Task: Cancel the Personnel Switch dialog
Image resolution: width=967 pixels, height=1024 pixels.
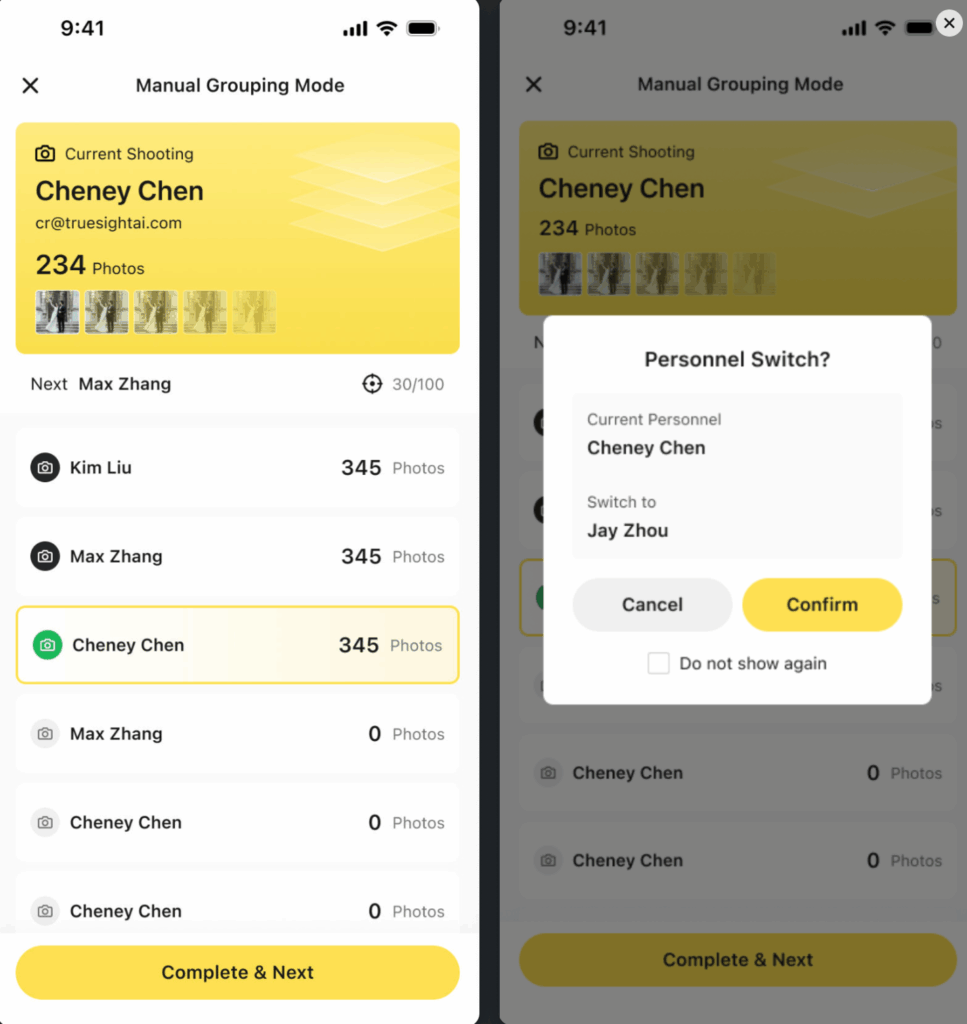Action: [652, 604]
